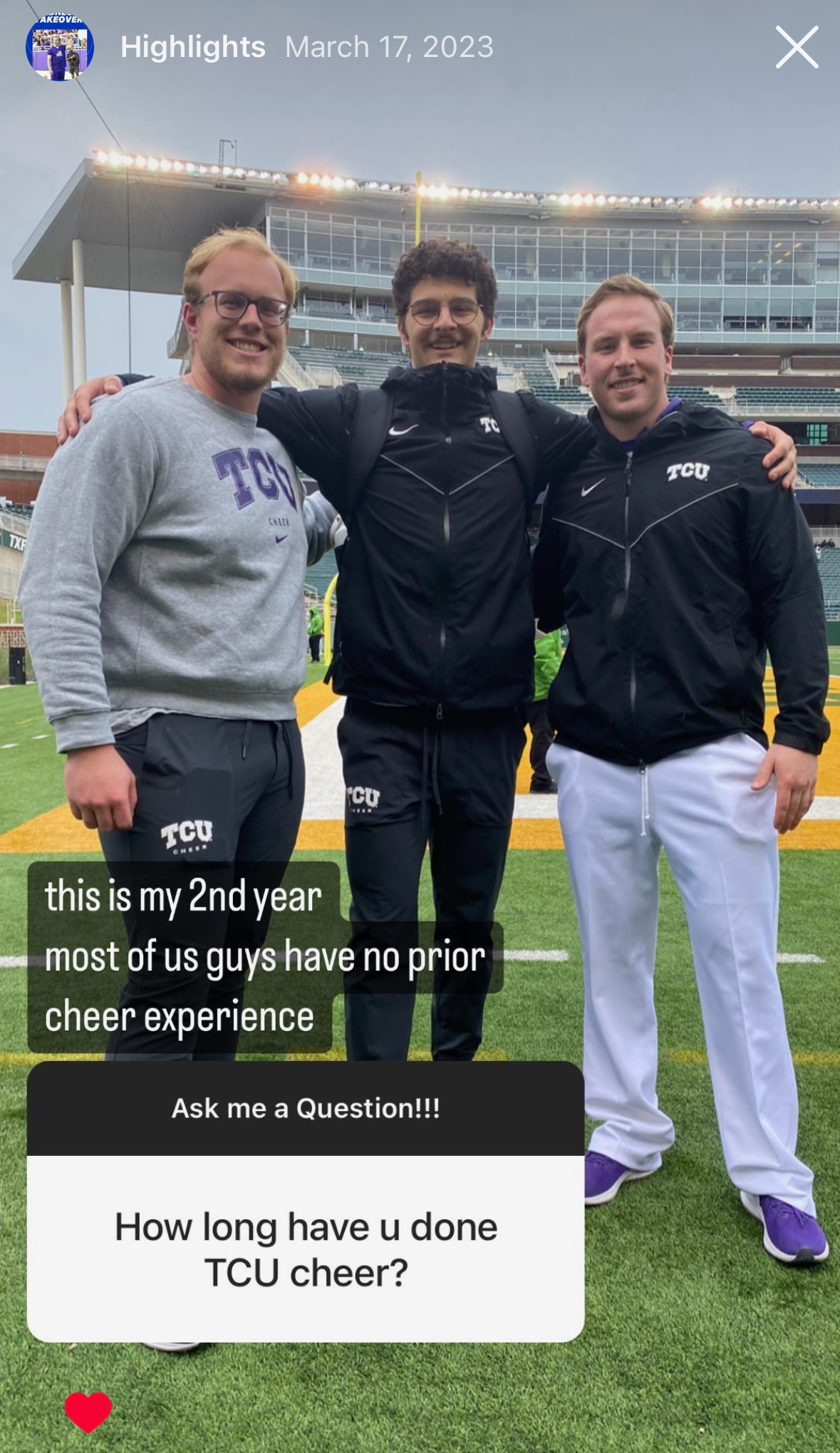
Task: Like this story with the heart
Action: 88,1412
